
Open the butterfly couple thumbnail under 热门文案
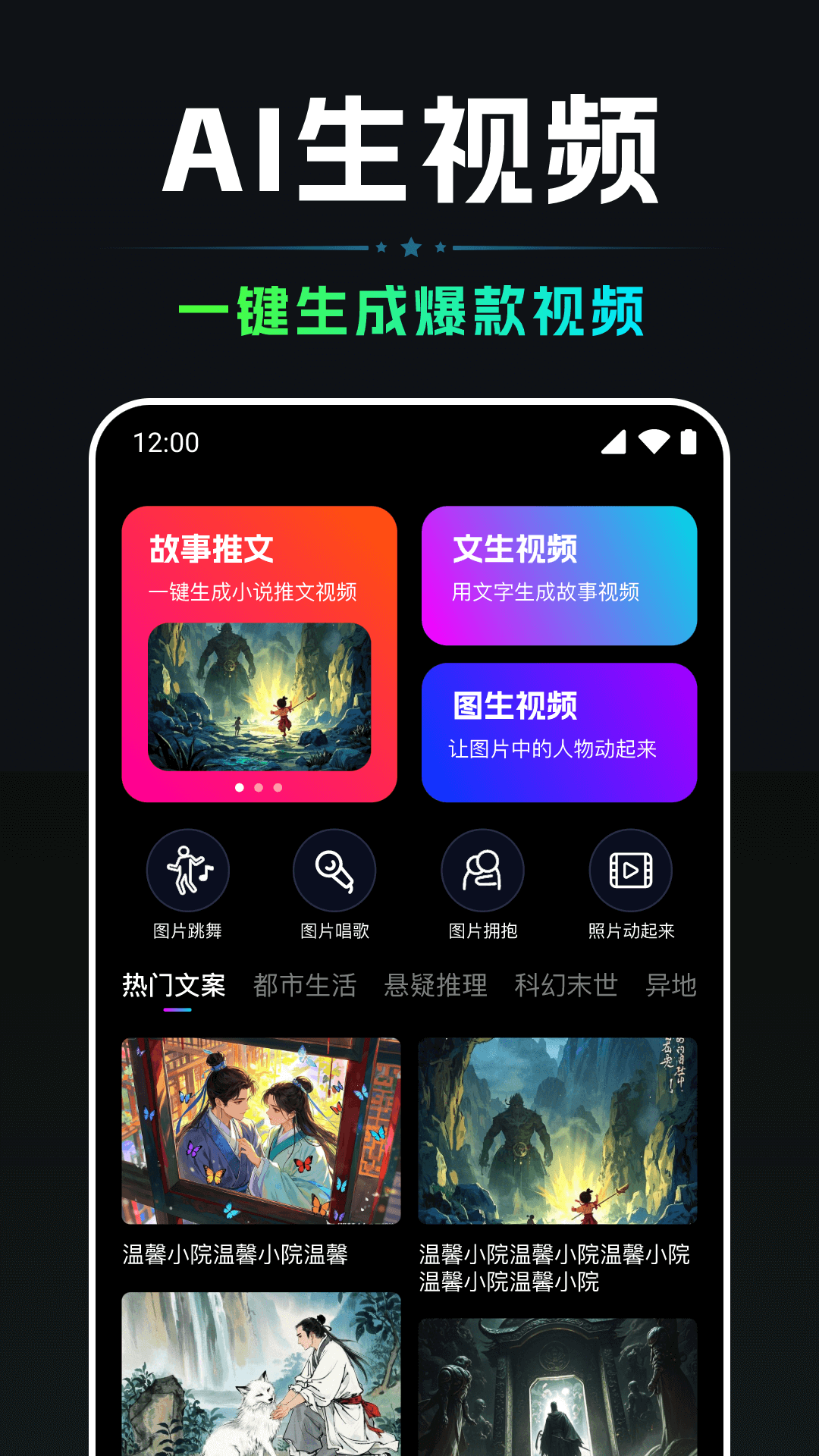(262, 1130)
